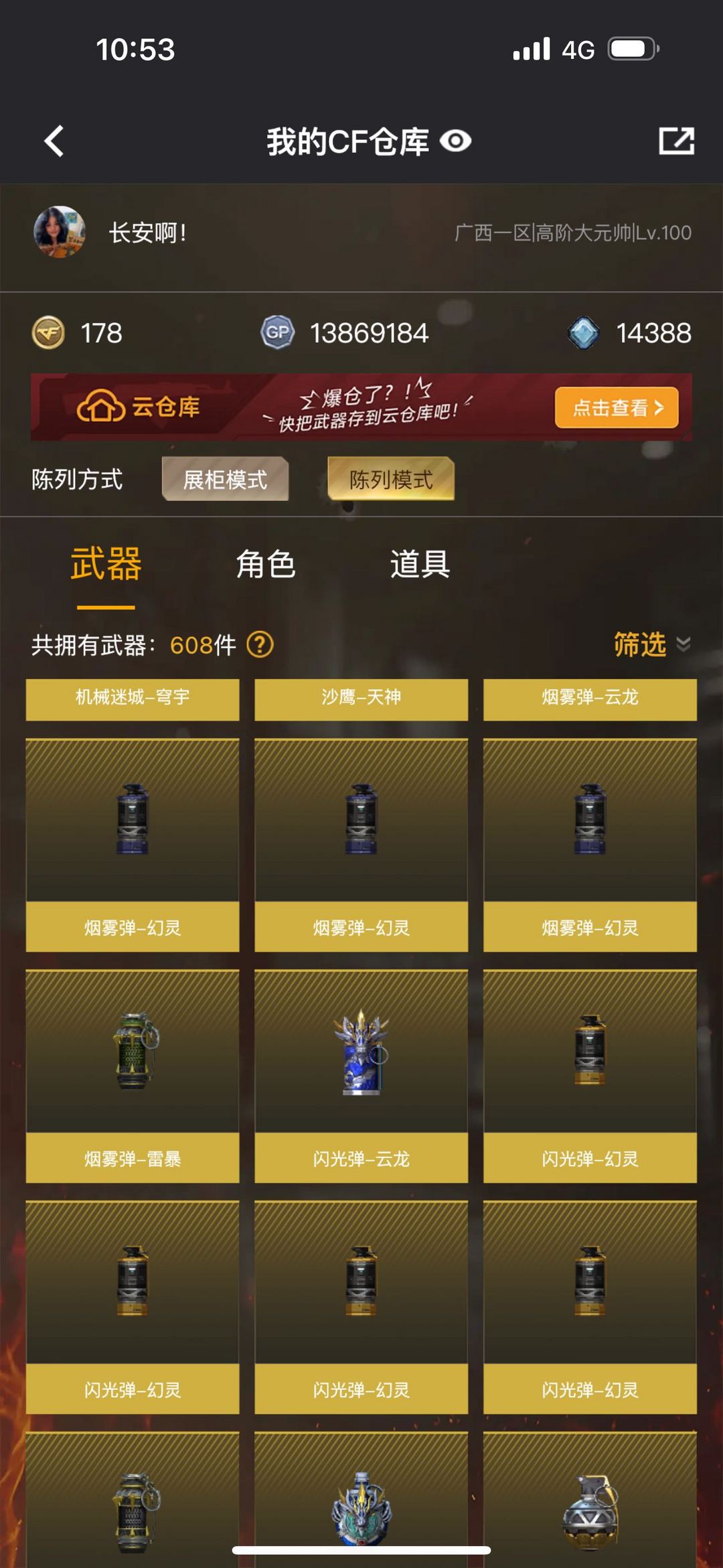The width and height of the screenshot is (723, 1568).
Task: Switch to the 角色 tab
Action: pos(265,564)
